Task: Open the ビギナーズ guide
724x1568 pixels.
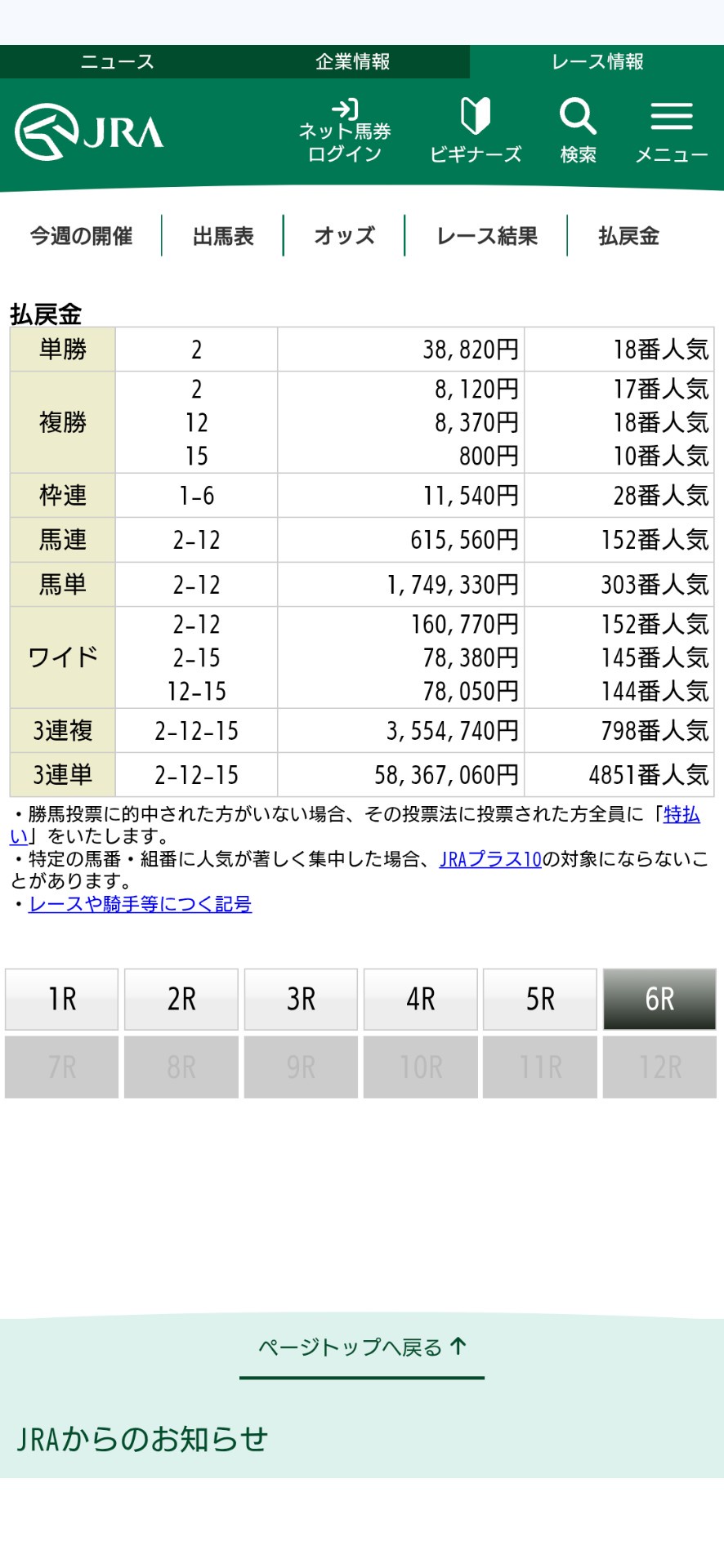Action: pyautogui.click(x=475, y=132)
